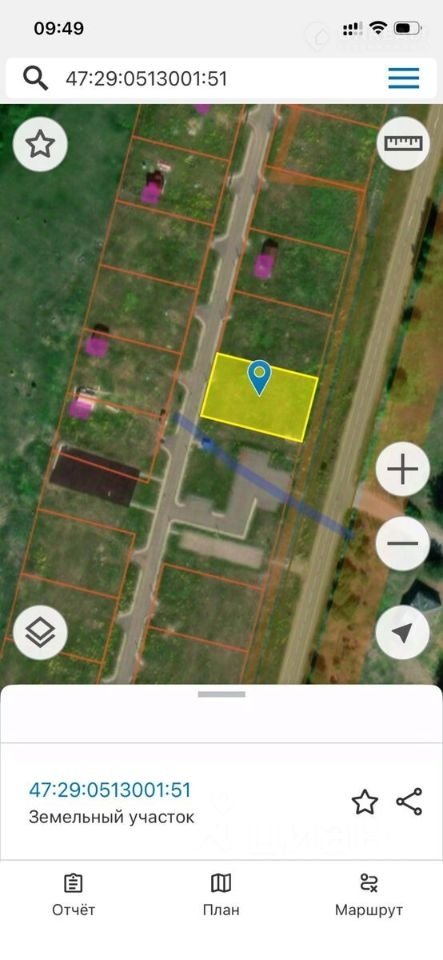
Task: Tap the bottom sheet drag handle
Action: 222,694
